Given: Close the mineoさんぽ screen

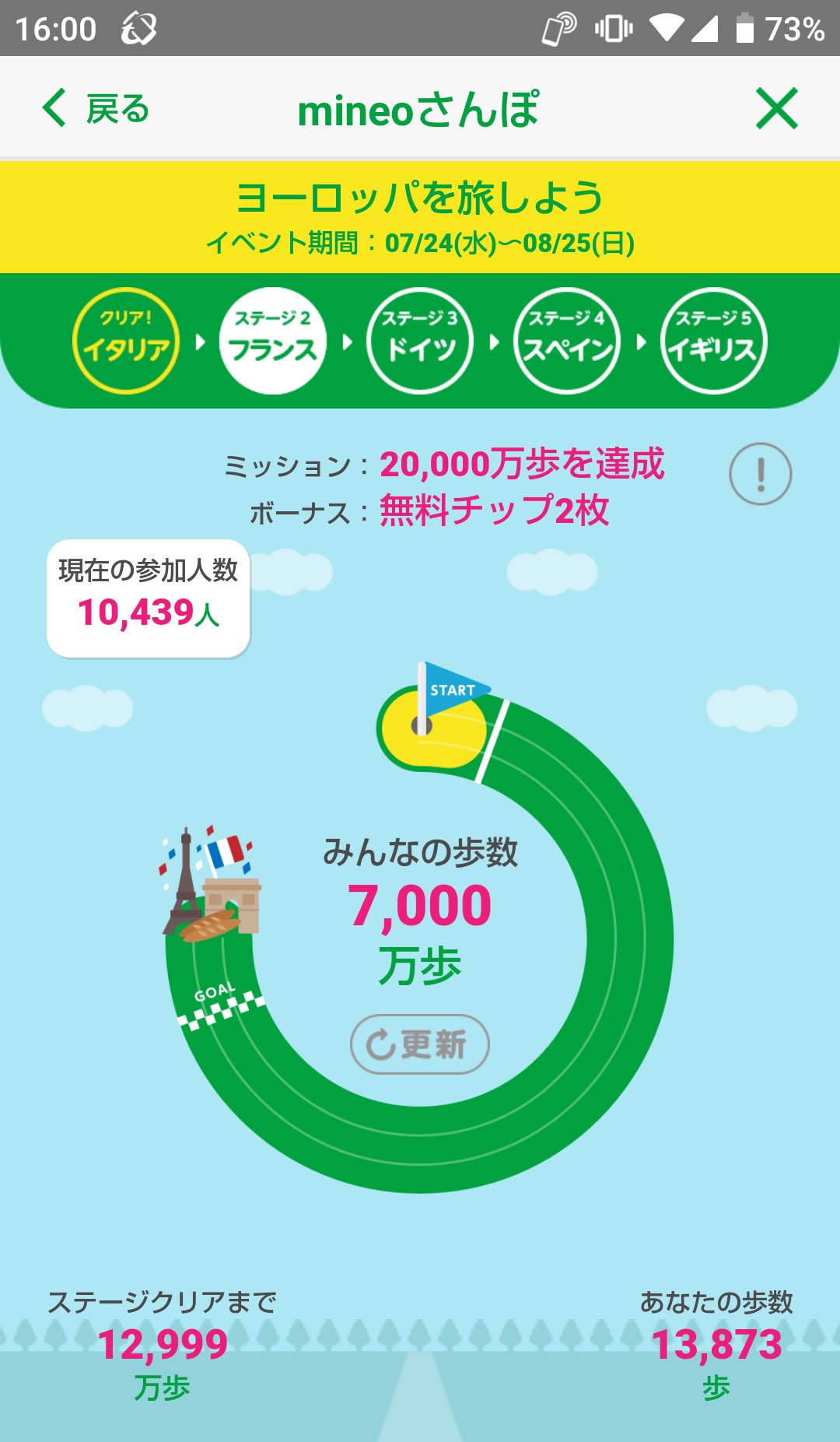Looking at the screenshot, I should click(x=776, y=108).
